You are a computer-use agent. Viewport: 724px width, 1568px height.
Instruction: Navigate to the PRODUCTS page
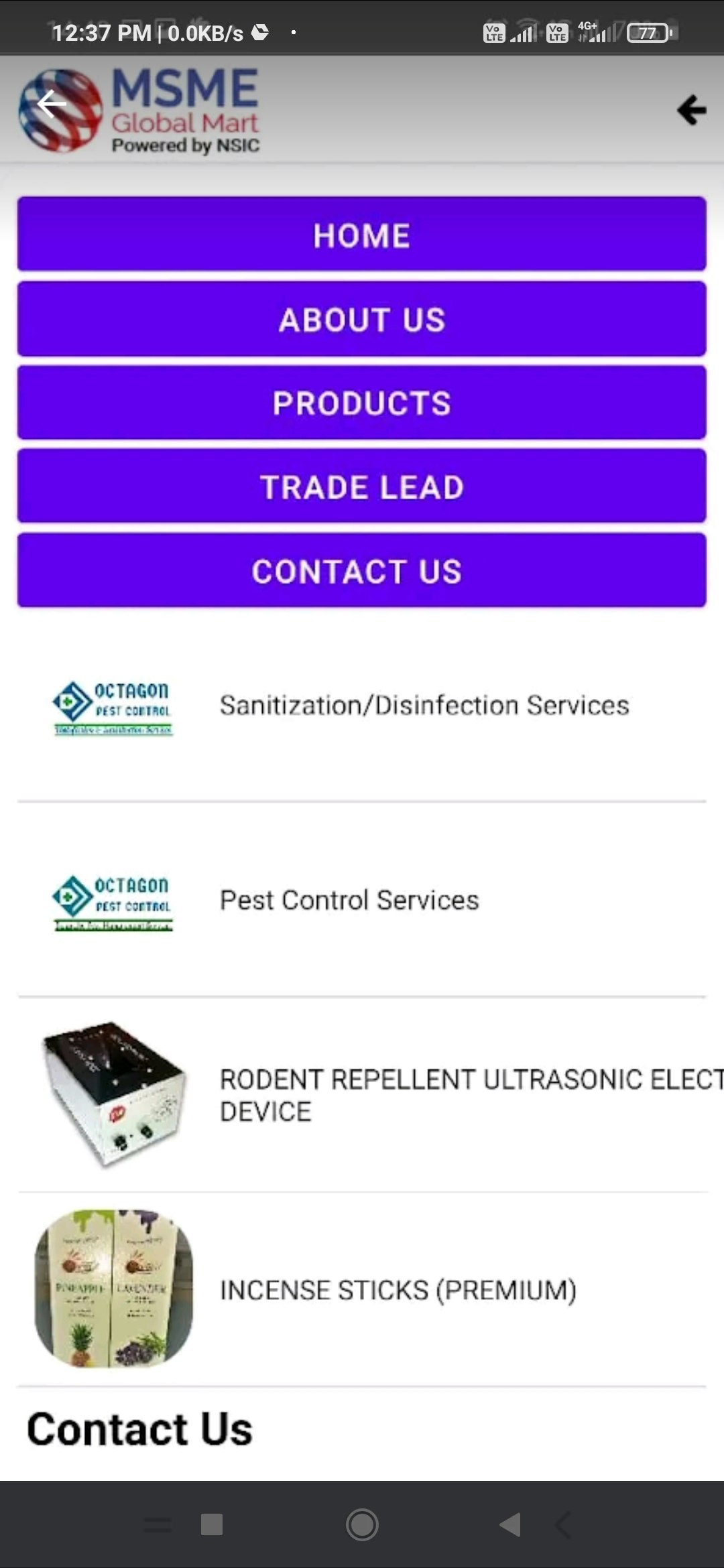362,403
